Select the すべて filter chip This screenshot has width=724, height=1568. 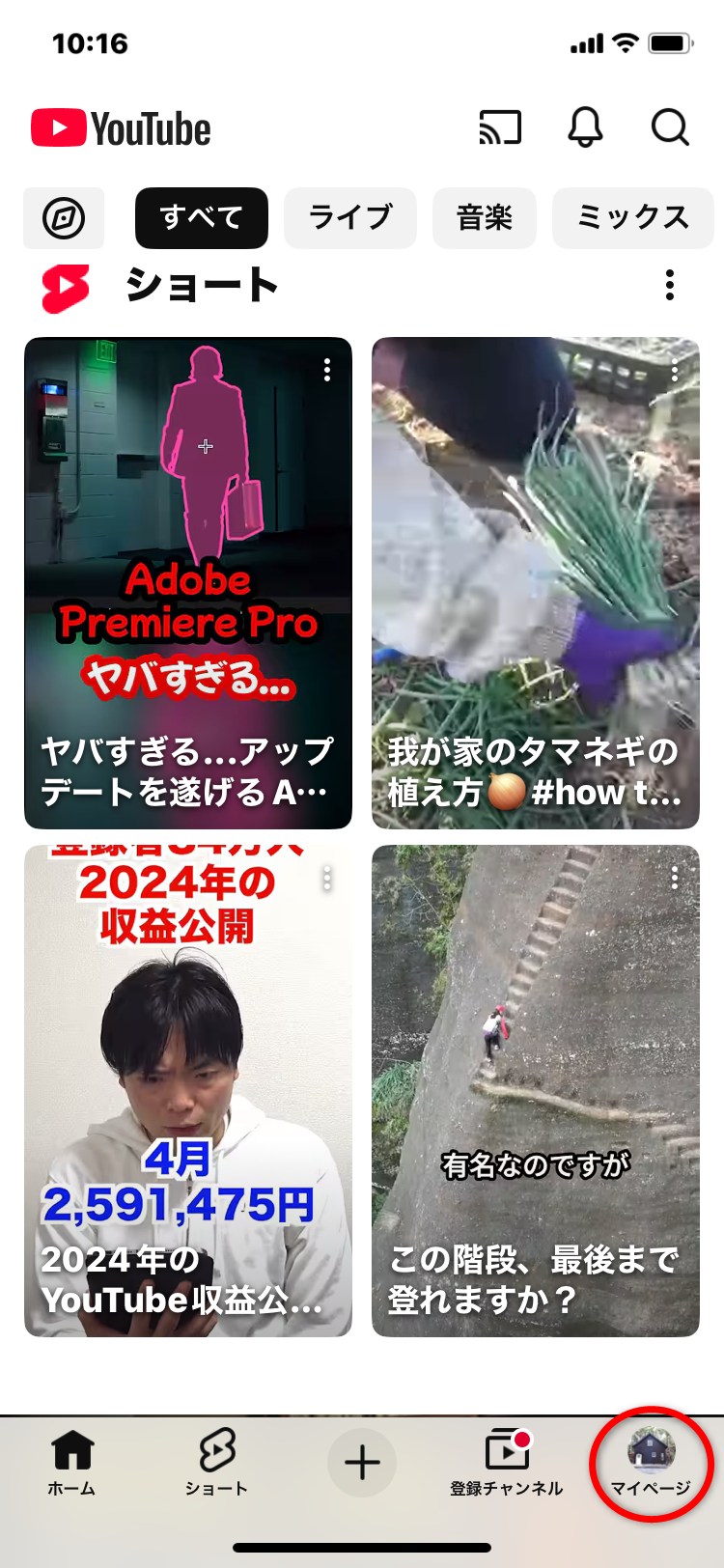201,218
